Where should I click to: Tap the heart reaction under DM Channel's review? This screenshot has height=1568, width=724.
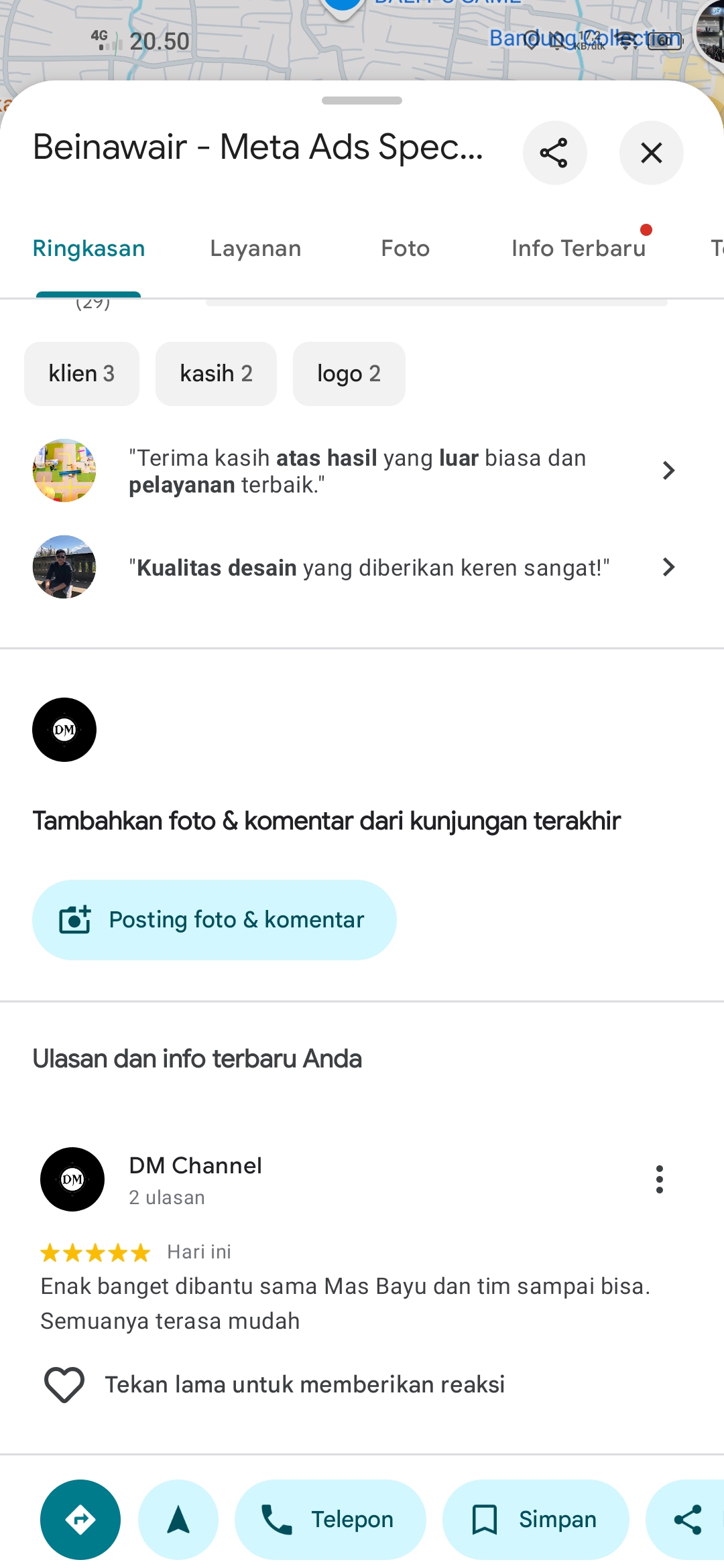[x=64, y=1384]
